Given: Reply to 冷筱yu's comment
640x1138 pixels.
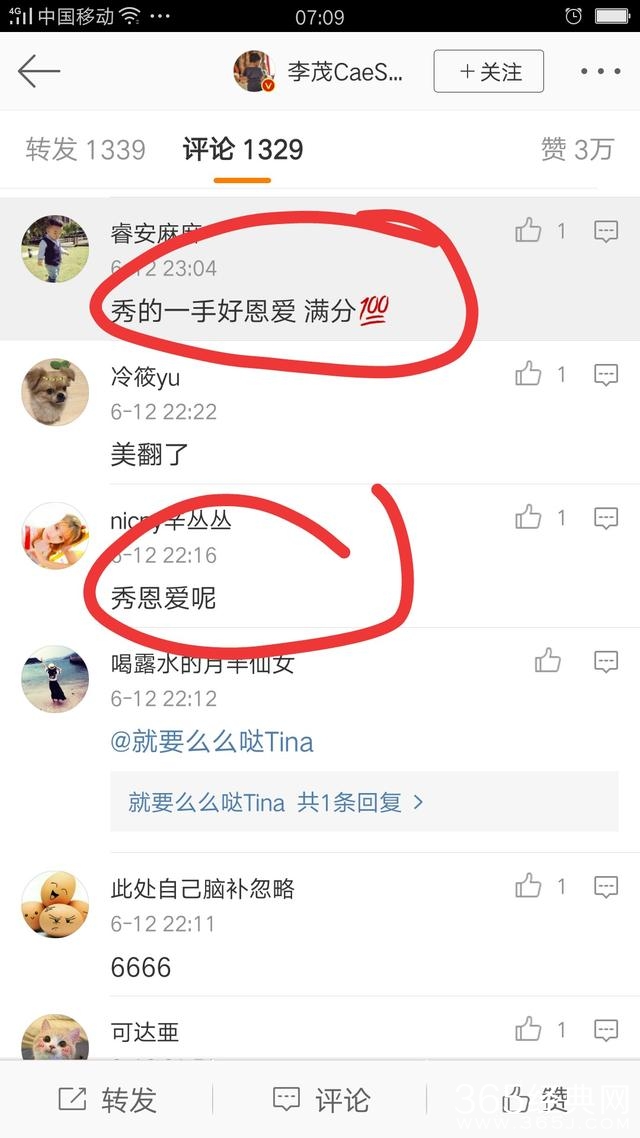Looking at the screenshot, I should (606, 375).
